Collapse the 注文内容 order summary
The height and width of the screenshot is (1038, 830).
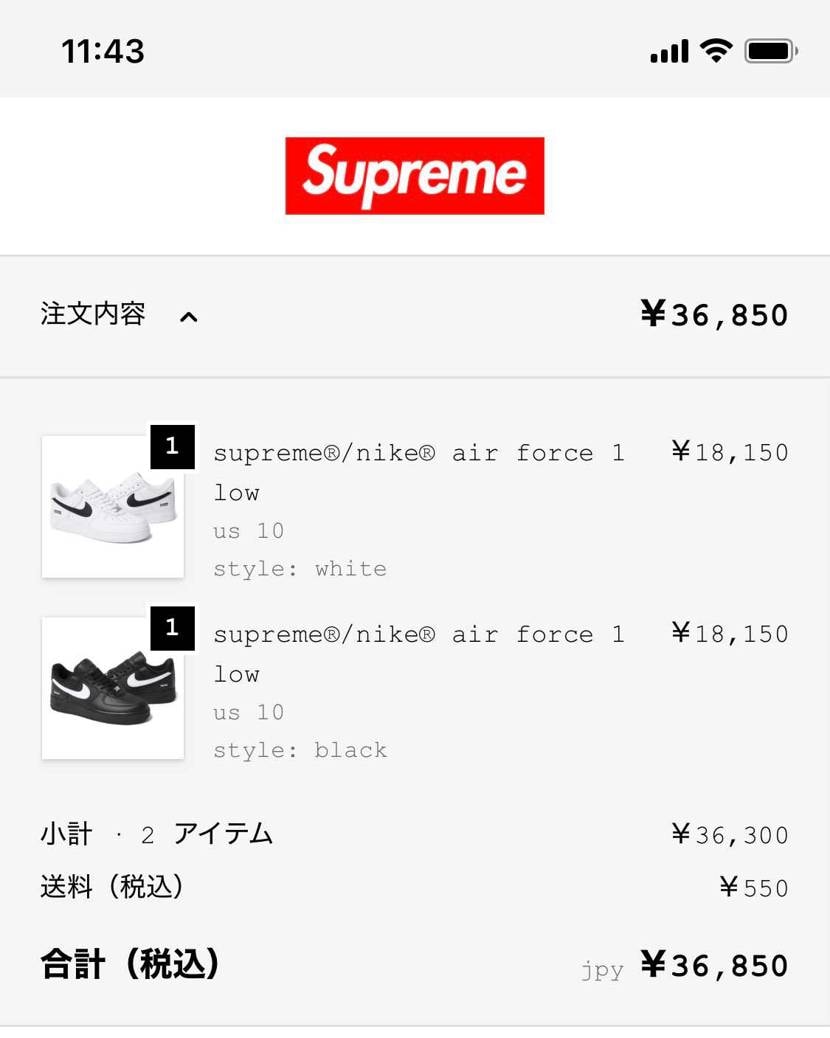(x=188, y=317)
